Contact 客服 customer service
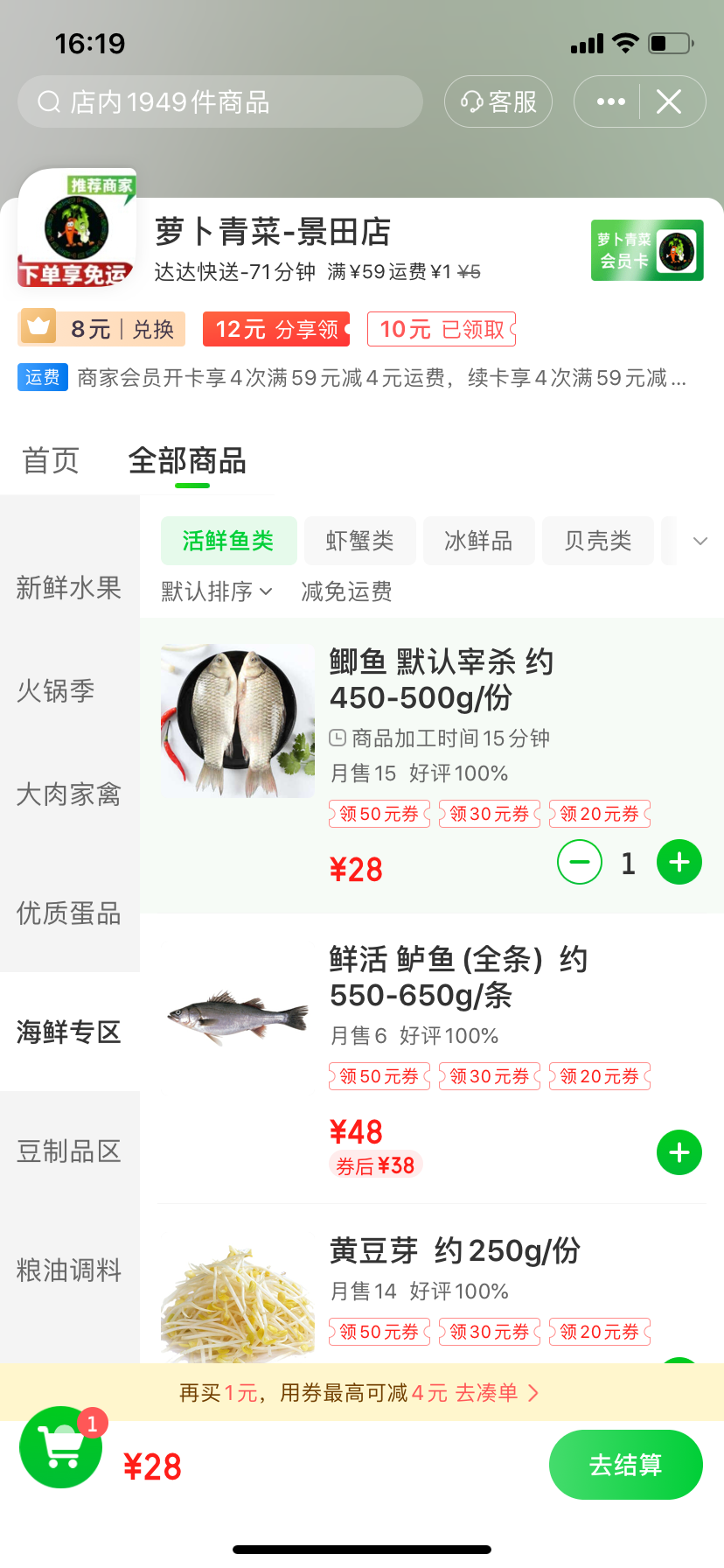Image resolution: width=724 pixels, height=1568 pixels. coord(498,102)
